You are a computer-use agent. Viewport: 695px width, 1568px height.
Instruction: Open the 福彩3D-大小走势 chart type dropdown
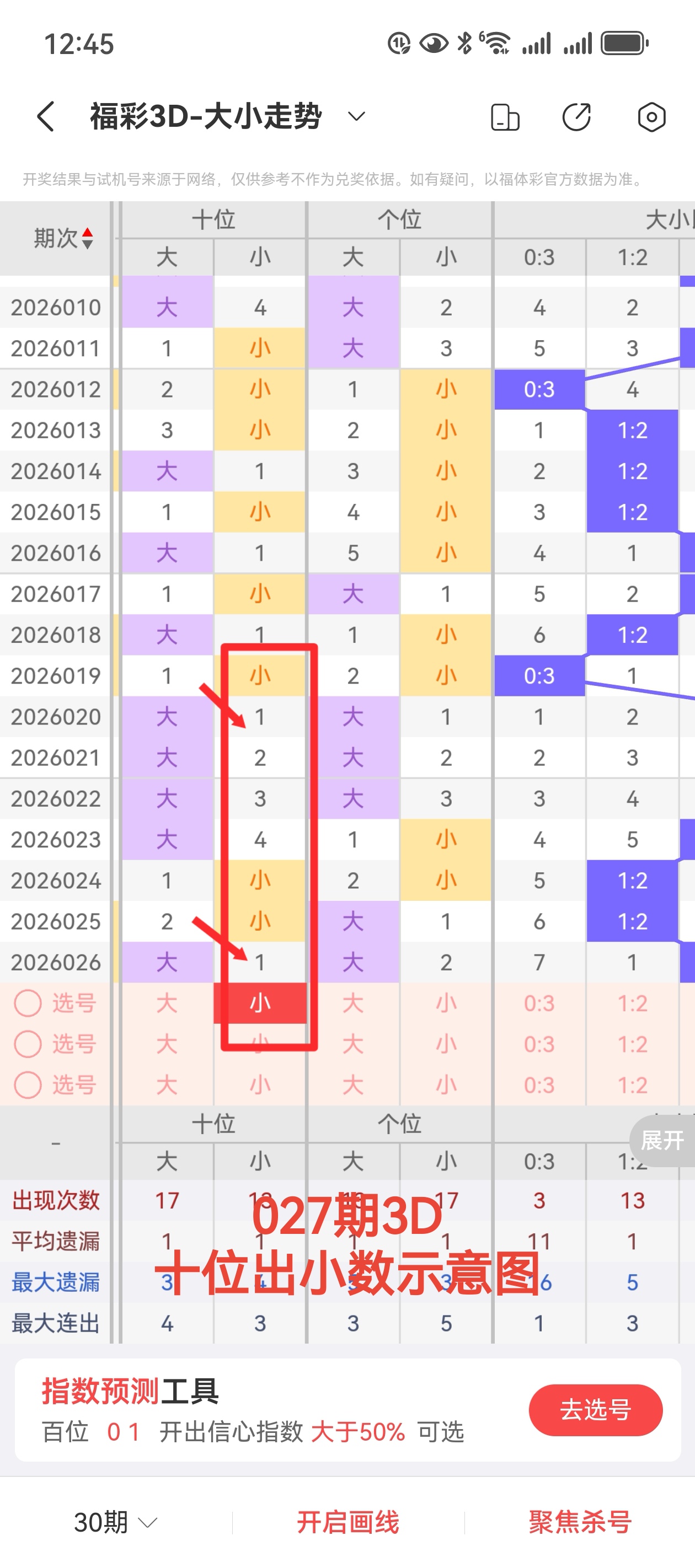(356, 116)
